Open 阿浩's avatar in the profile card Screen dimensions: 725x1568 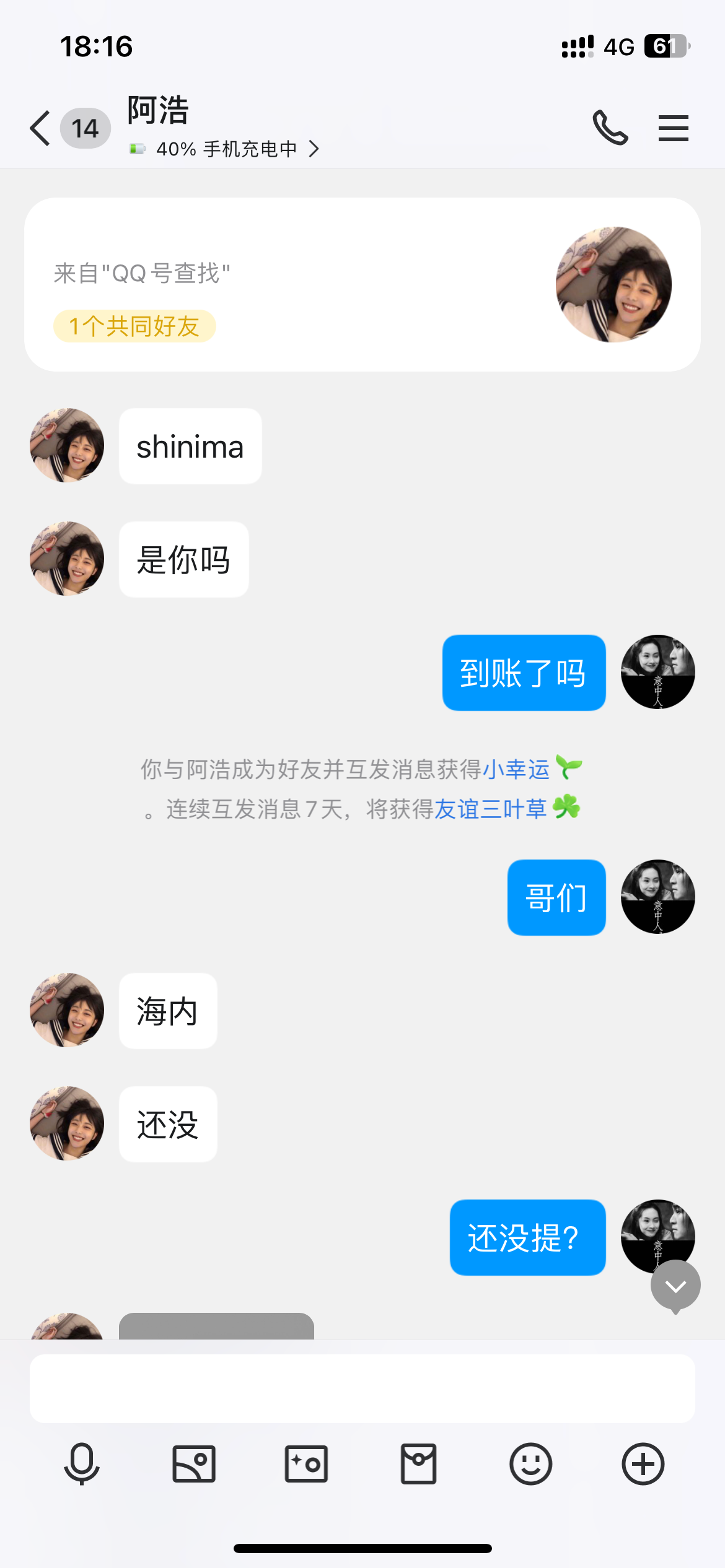point(613,284)
